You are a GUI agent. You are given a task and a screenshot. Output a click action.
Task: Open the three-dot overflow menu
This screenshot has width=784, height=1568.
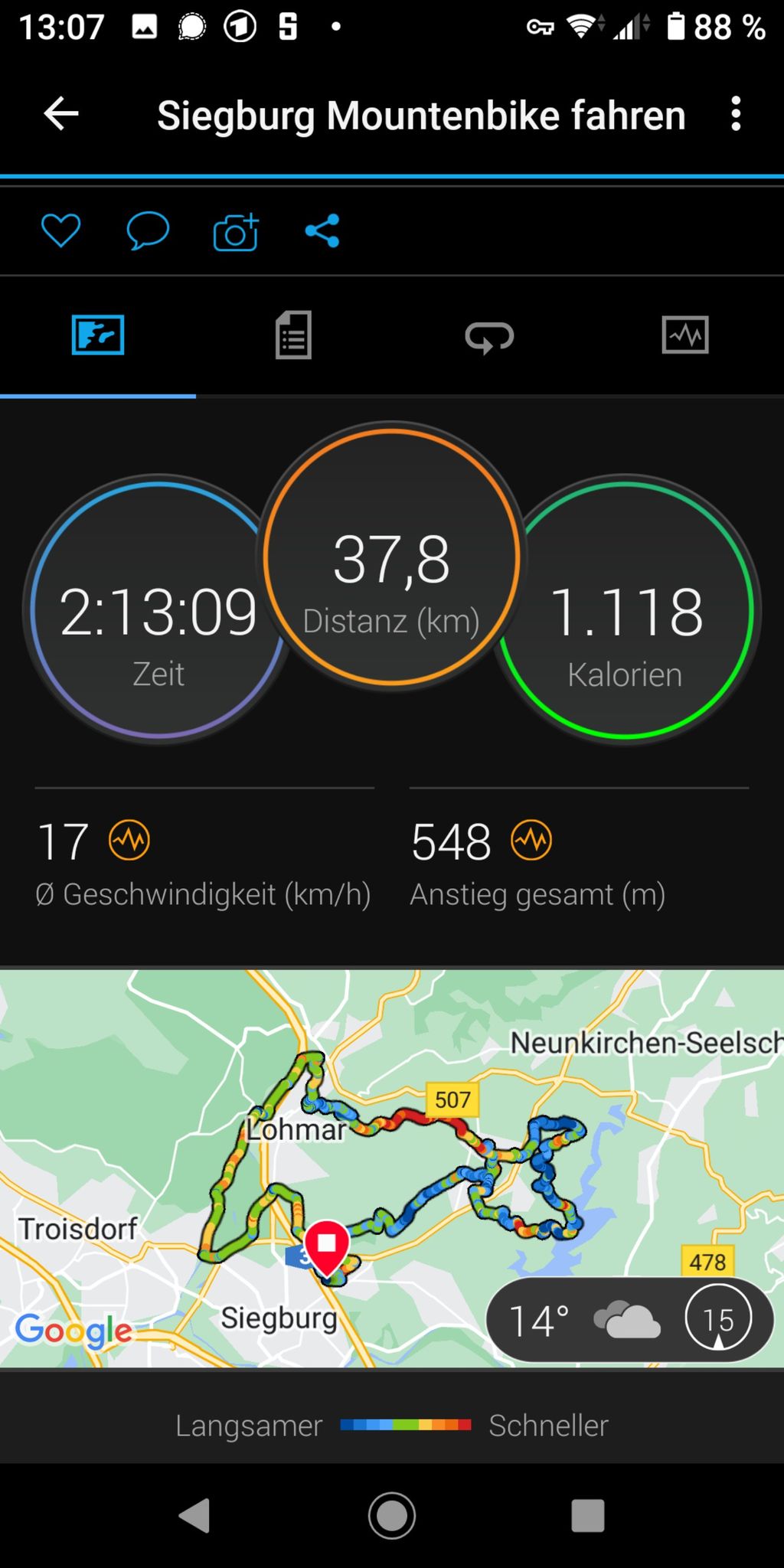click(x=736, y=114)
